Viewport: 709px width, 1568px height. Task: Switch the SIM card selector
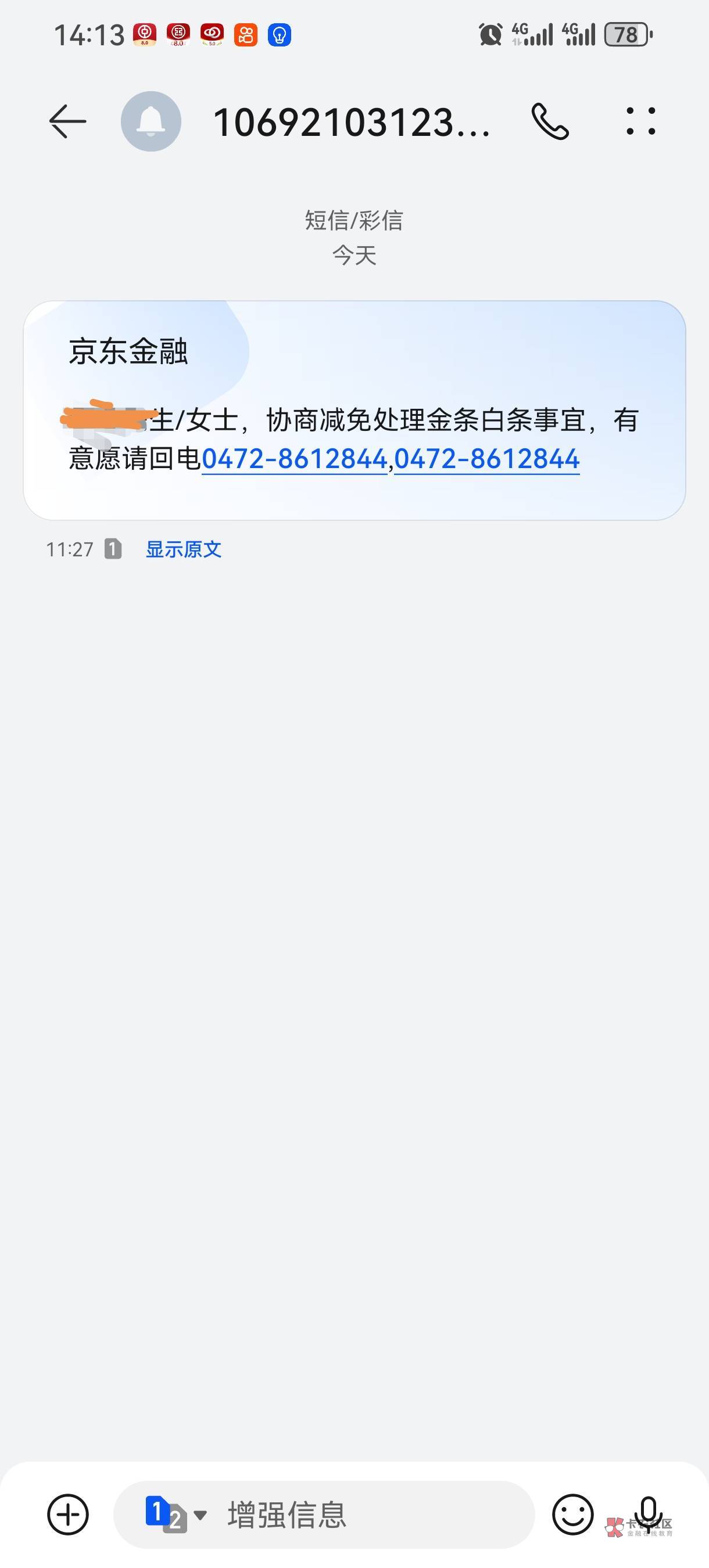[175, 1514]
